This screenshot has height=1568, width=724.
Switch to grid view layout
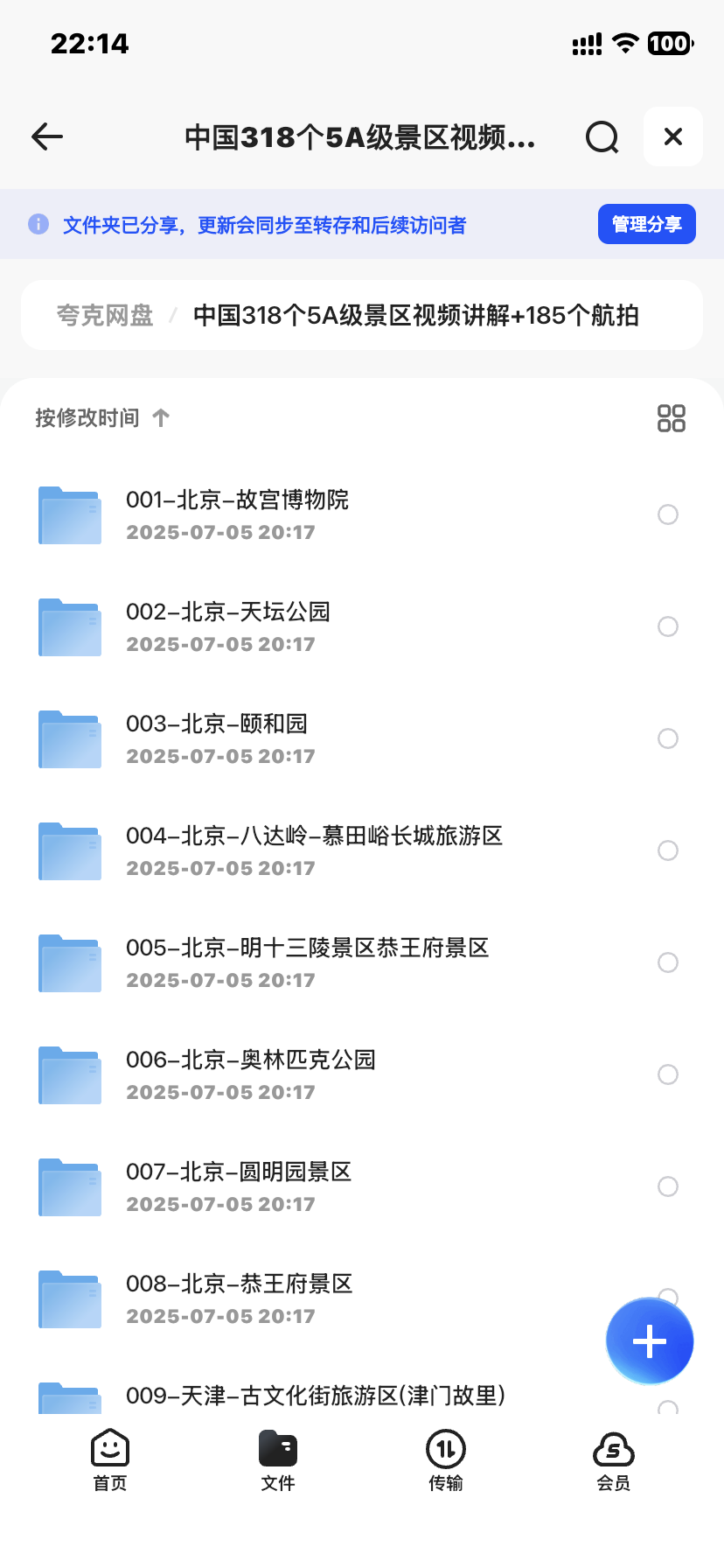pos(671,418)
